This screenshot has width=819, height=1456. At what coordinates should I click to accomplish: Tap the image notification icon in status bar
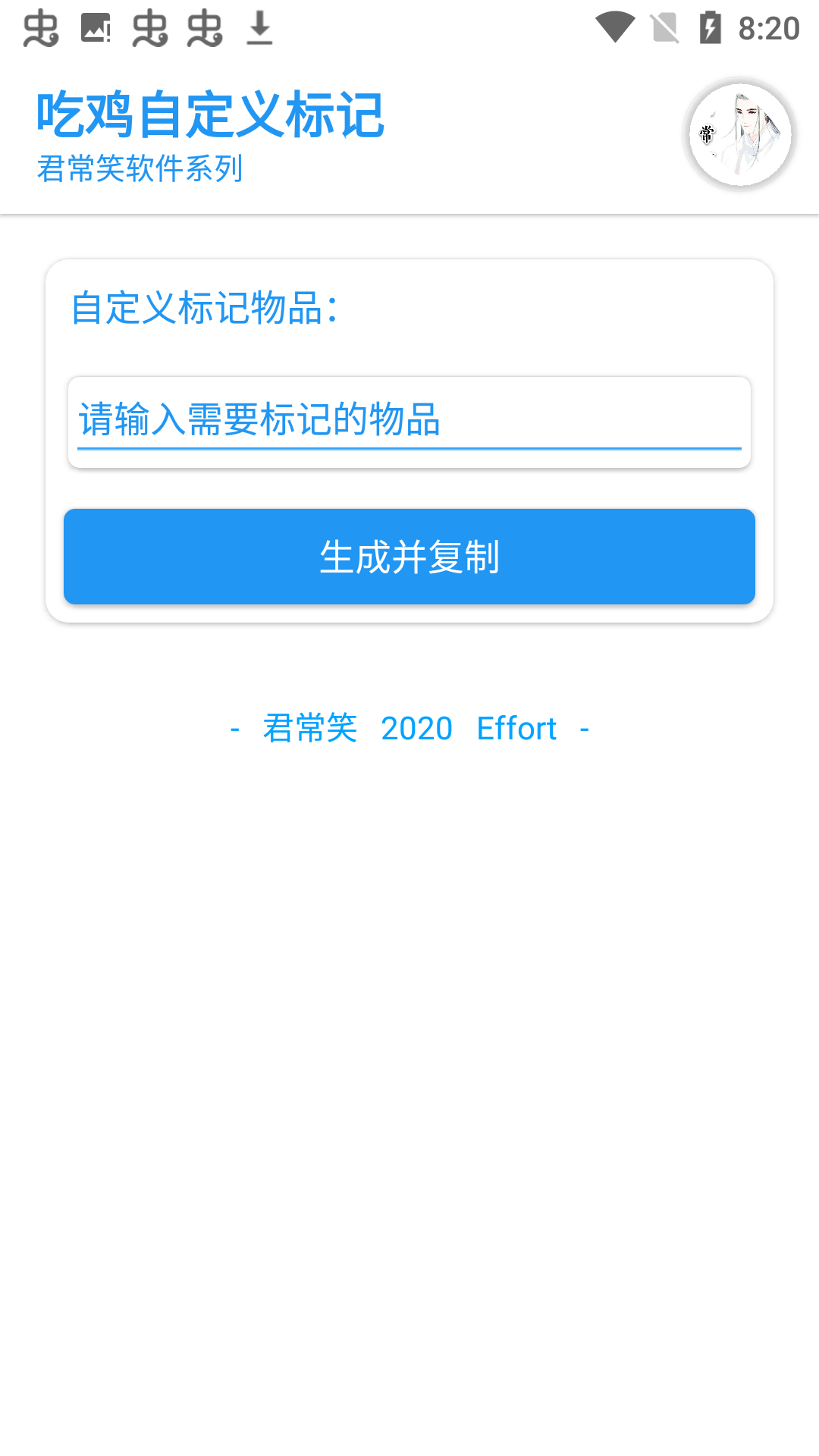point(95,29)
